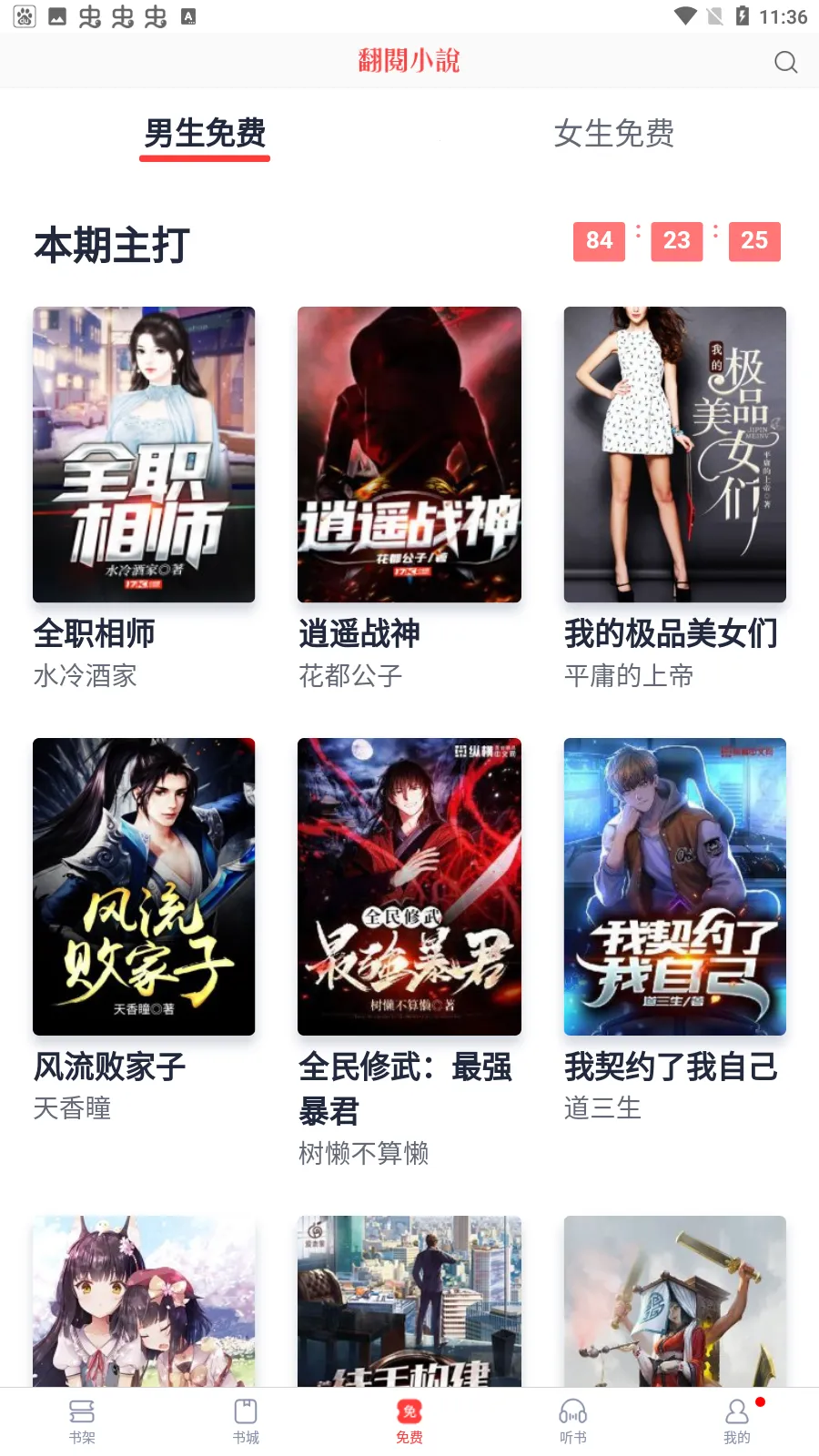Open the 听书 audiobook tab

pos(573,1421)
